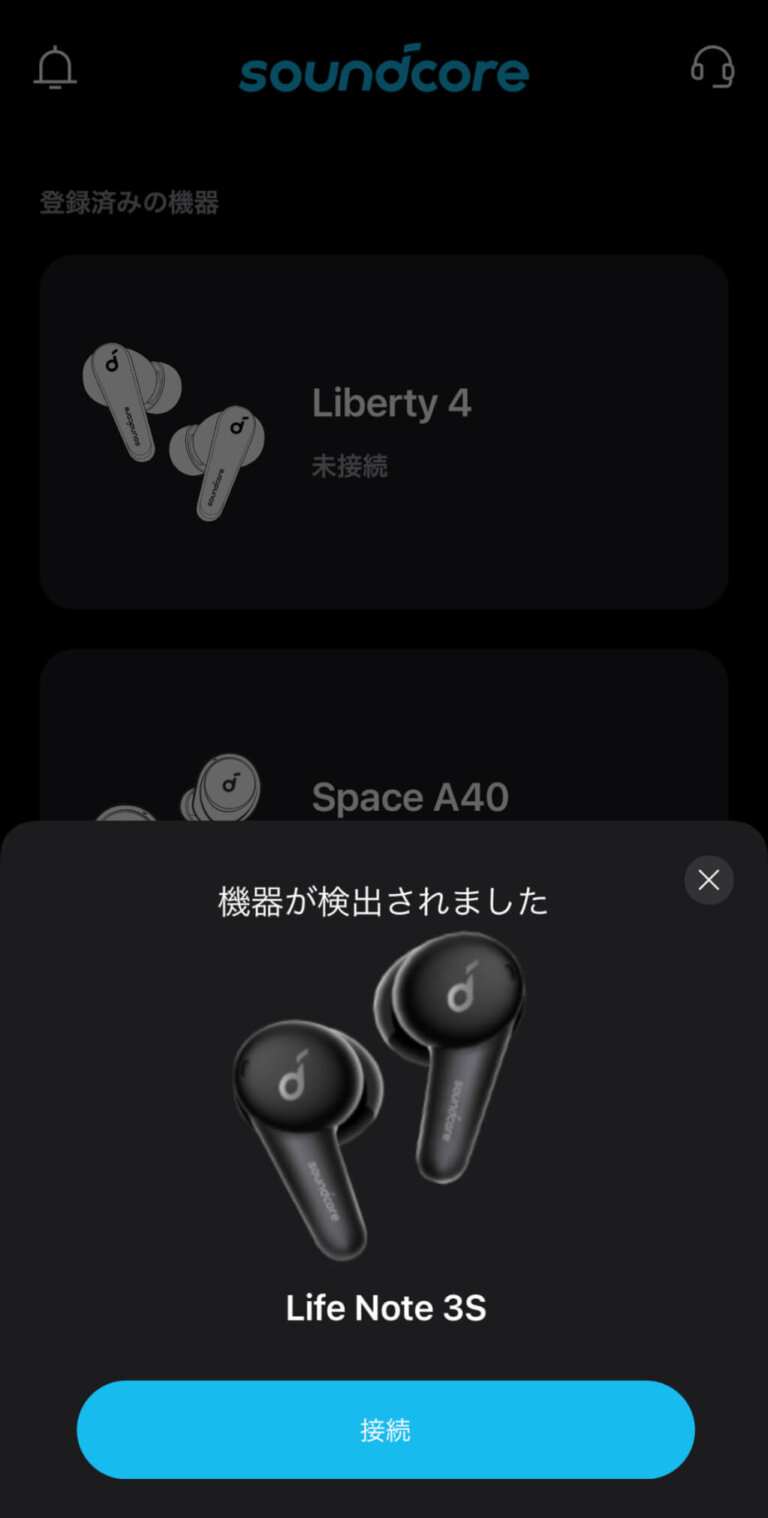Viewport: 768px width, 1518px height.
Task: Connect to the Life Note 3S
Action: coord(384,1429)
